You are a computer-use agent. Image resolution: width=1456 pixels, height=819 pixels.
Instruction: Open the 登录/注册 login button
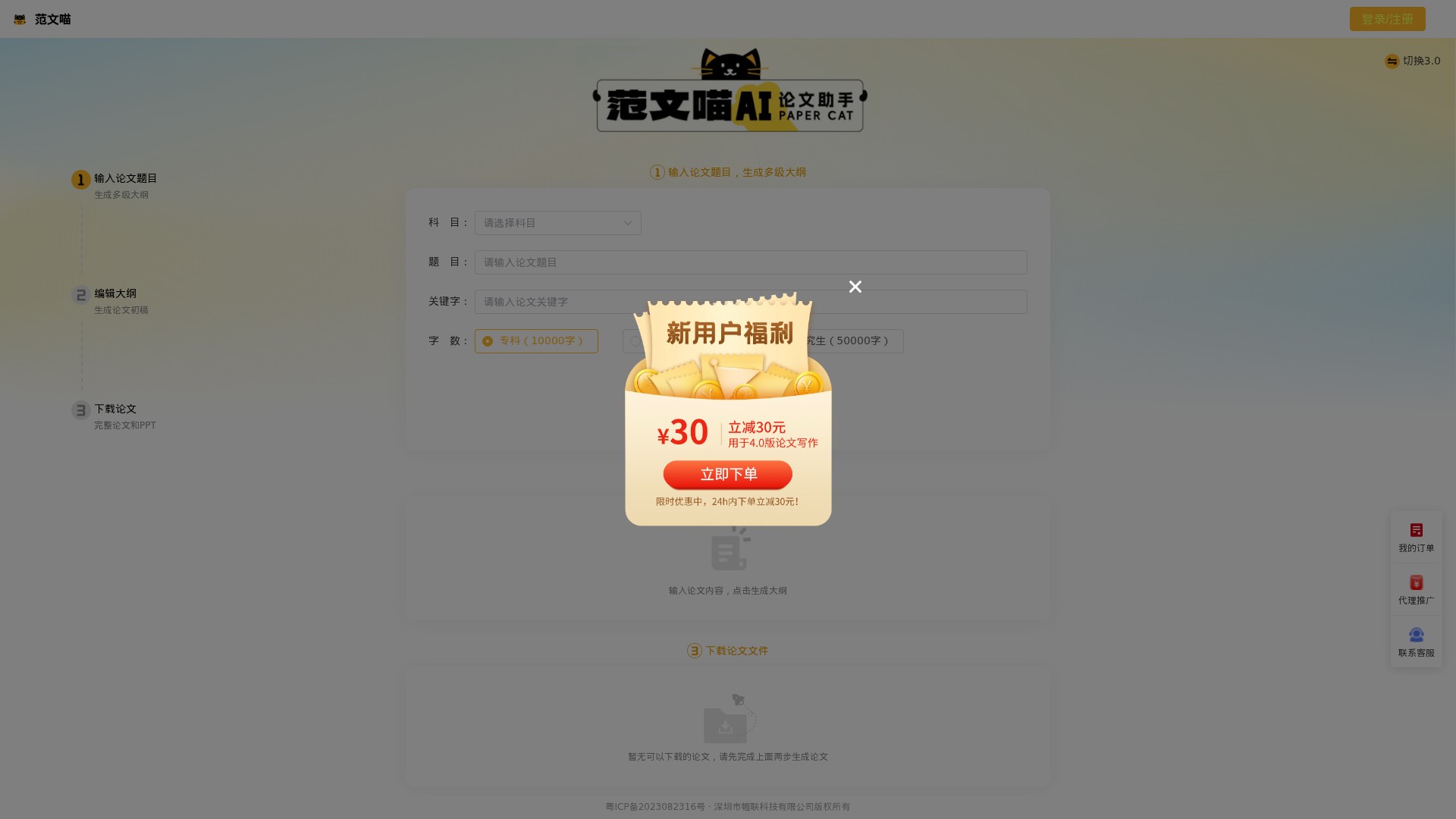[1387, 19]
